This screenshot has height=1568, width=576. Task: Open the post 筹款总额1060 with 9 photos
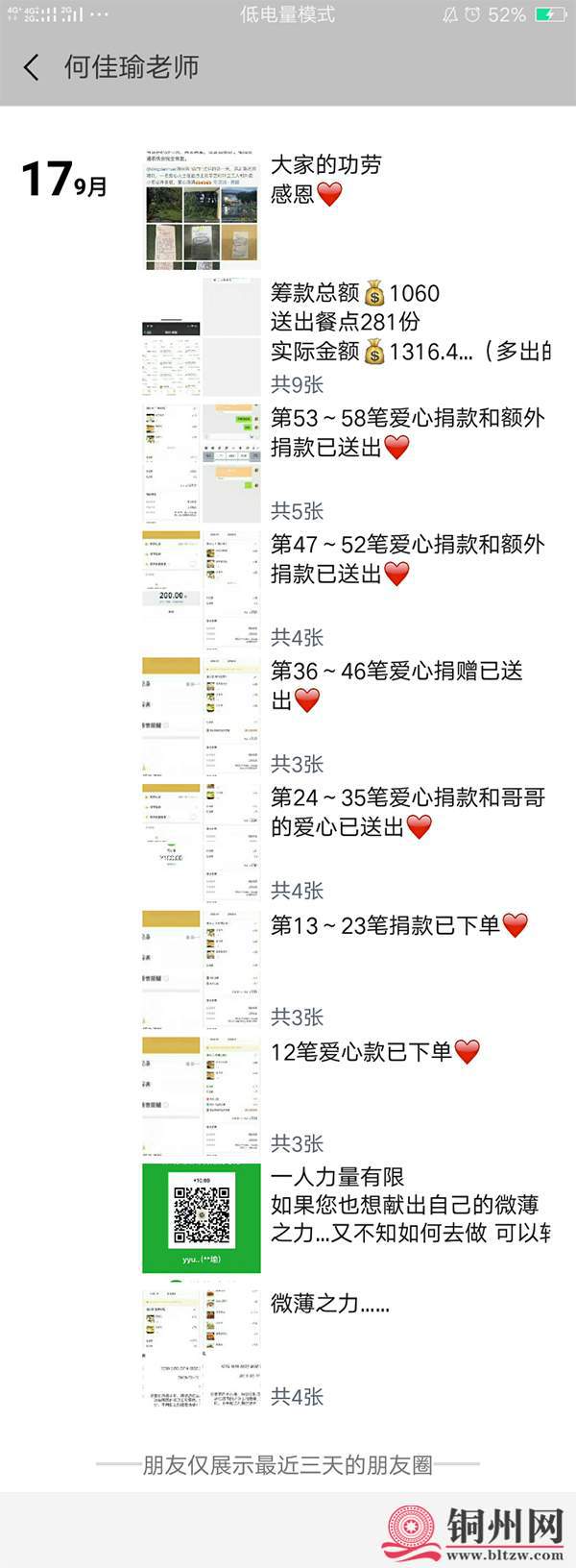[403, 322]
